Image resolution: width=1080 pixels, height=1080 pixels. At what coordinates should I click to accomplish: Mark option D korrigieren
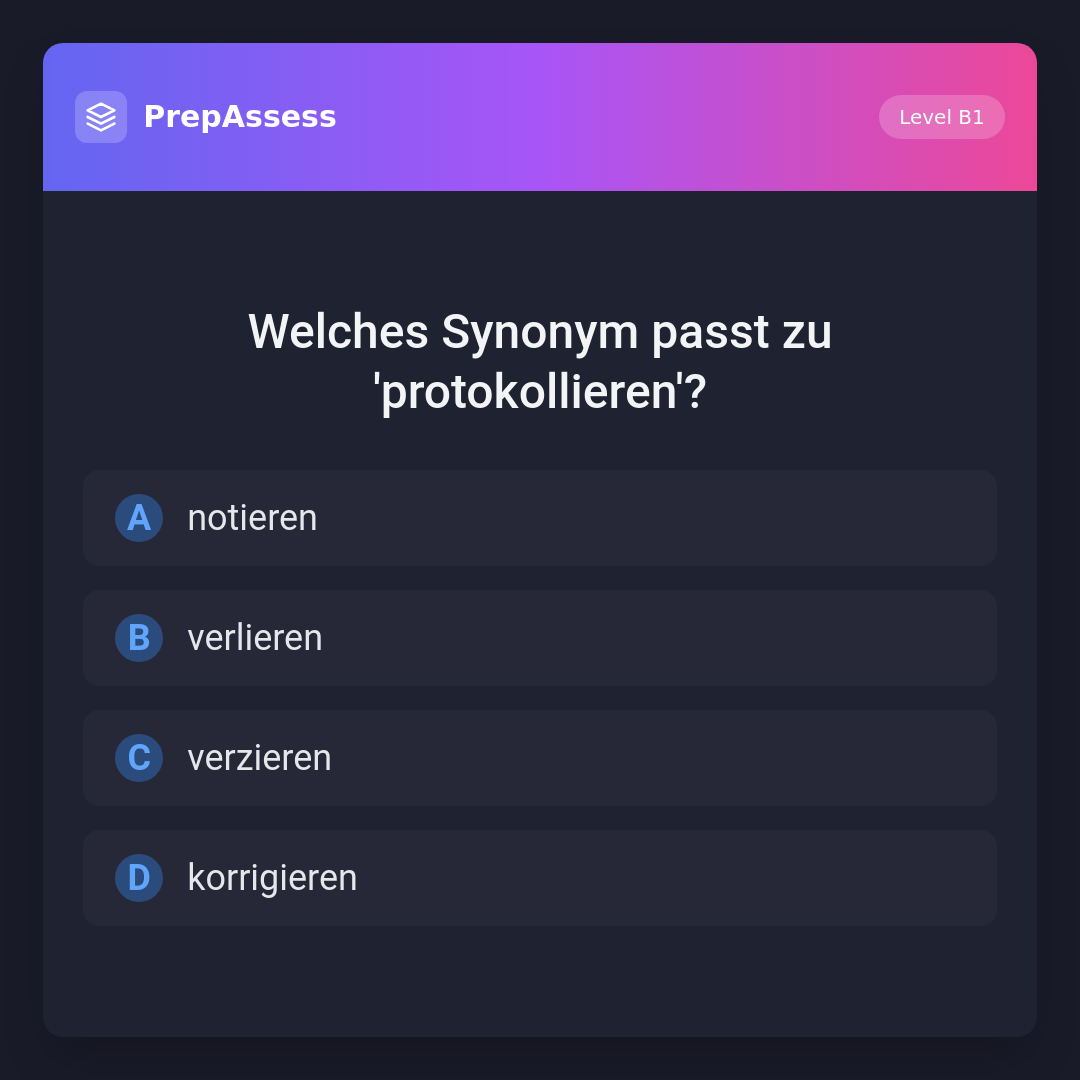540,878
